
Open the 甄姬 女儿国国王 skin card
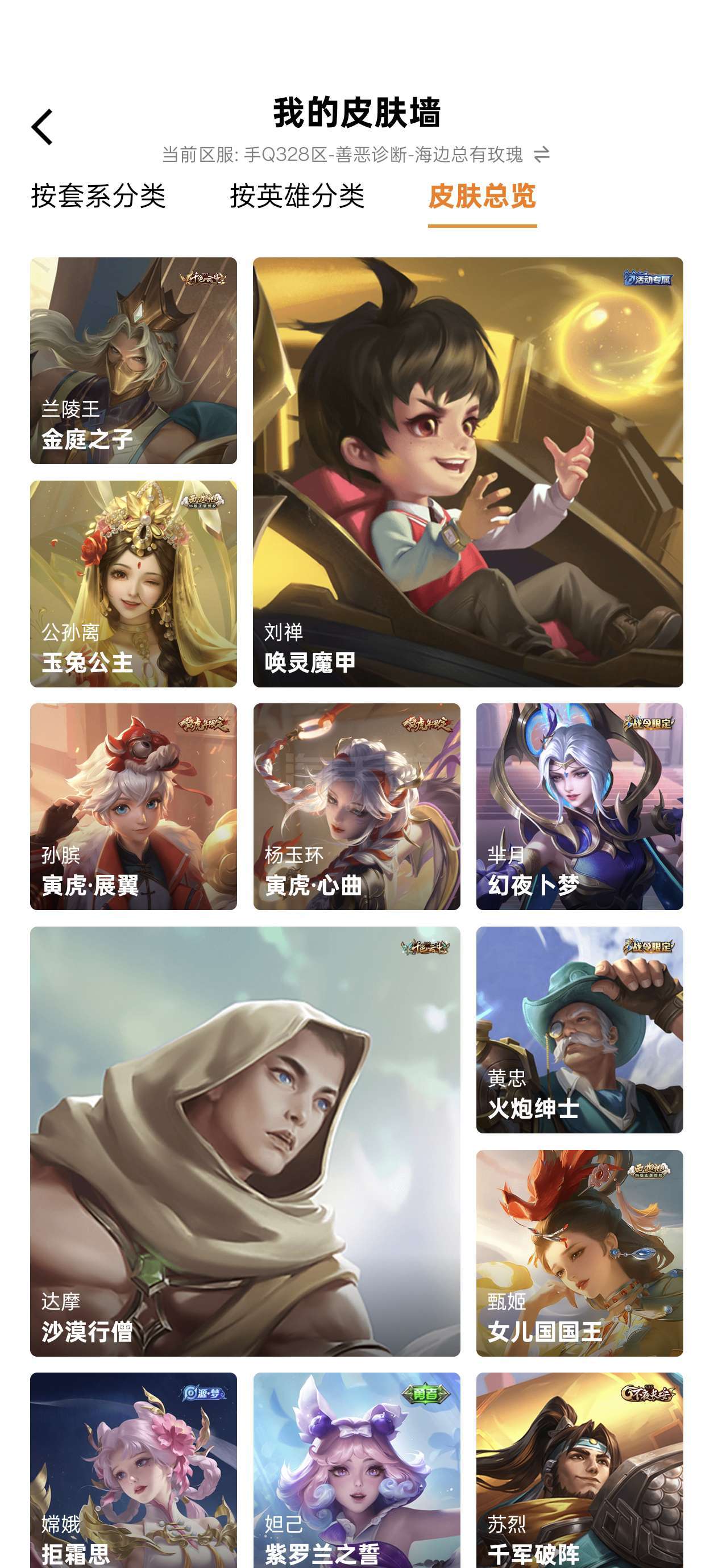coord(579,1253)
